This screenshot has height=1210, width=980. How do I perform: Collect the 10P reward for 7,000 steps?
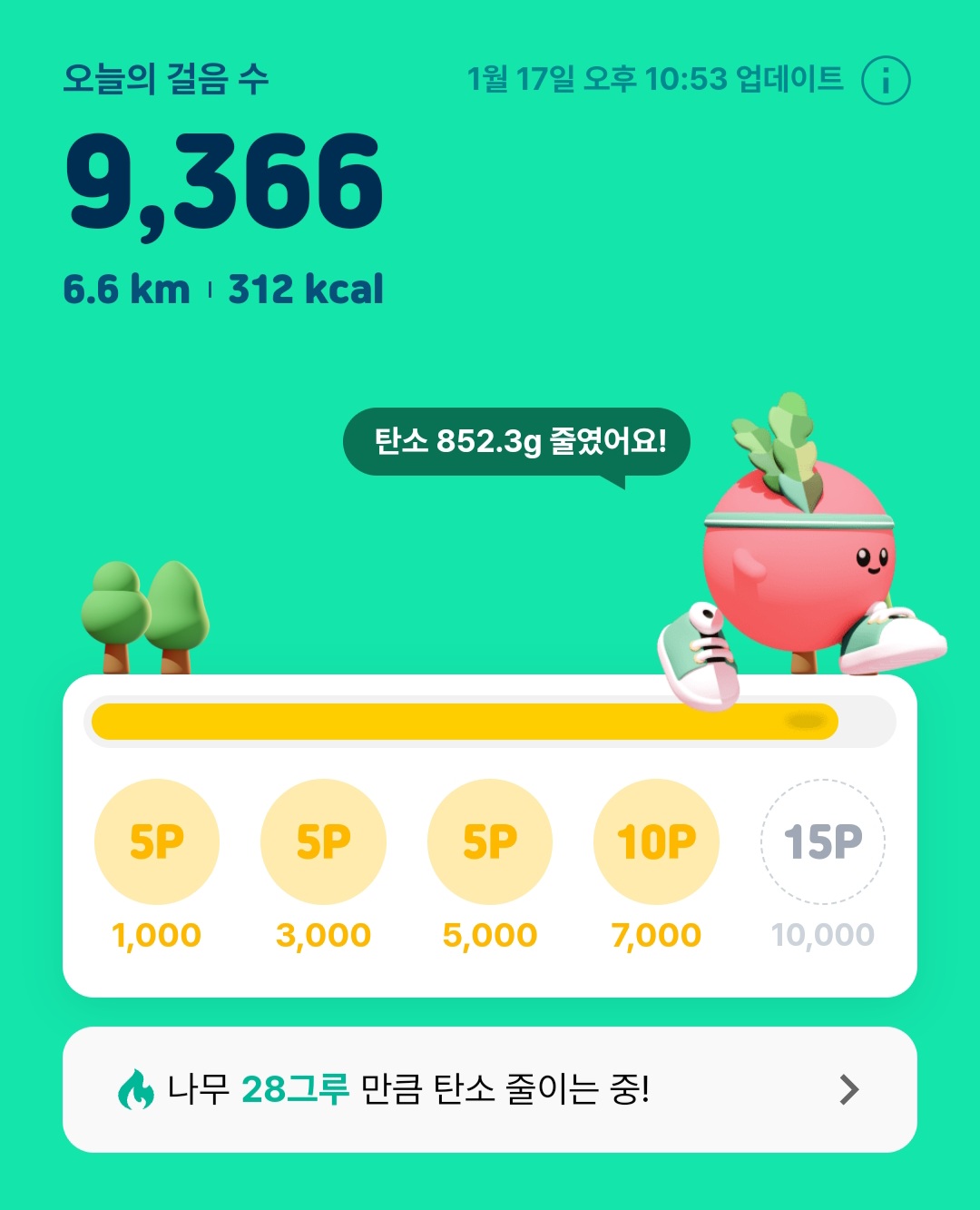click(656, 841)
